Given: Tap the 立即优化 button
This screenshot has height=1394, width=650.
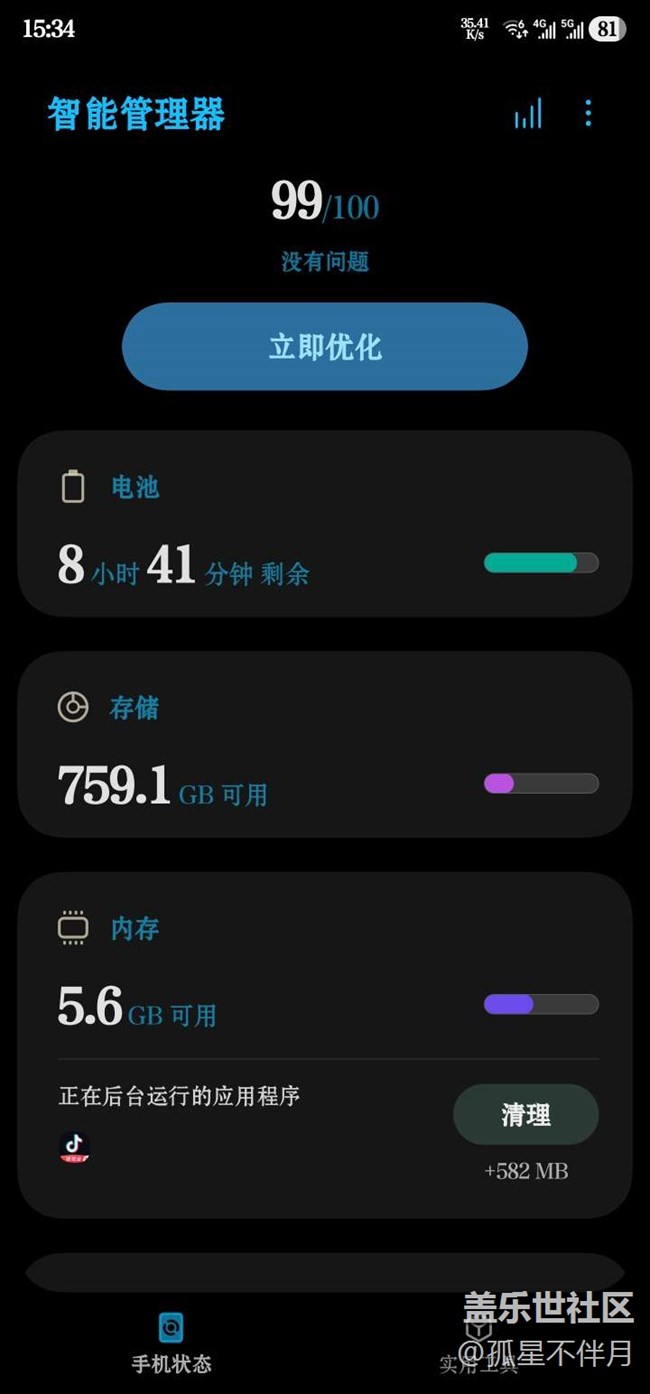Looking at the screenshot, I should tap(325, 346).
